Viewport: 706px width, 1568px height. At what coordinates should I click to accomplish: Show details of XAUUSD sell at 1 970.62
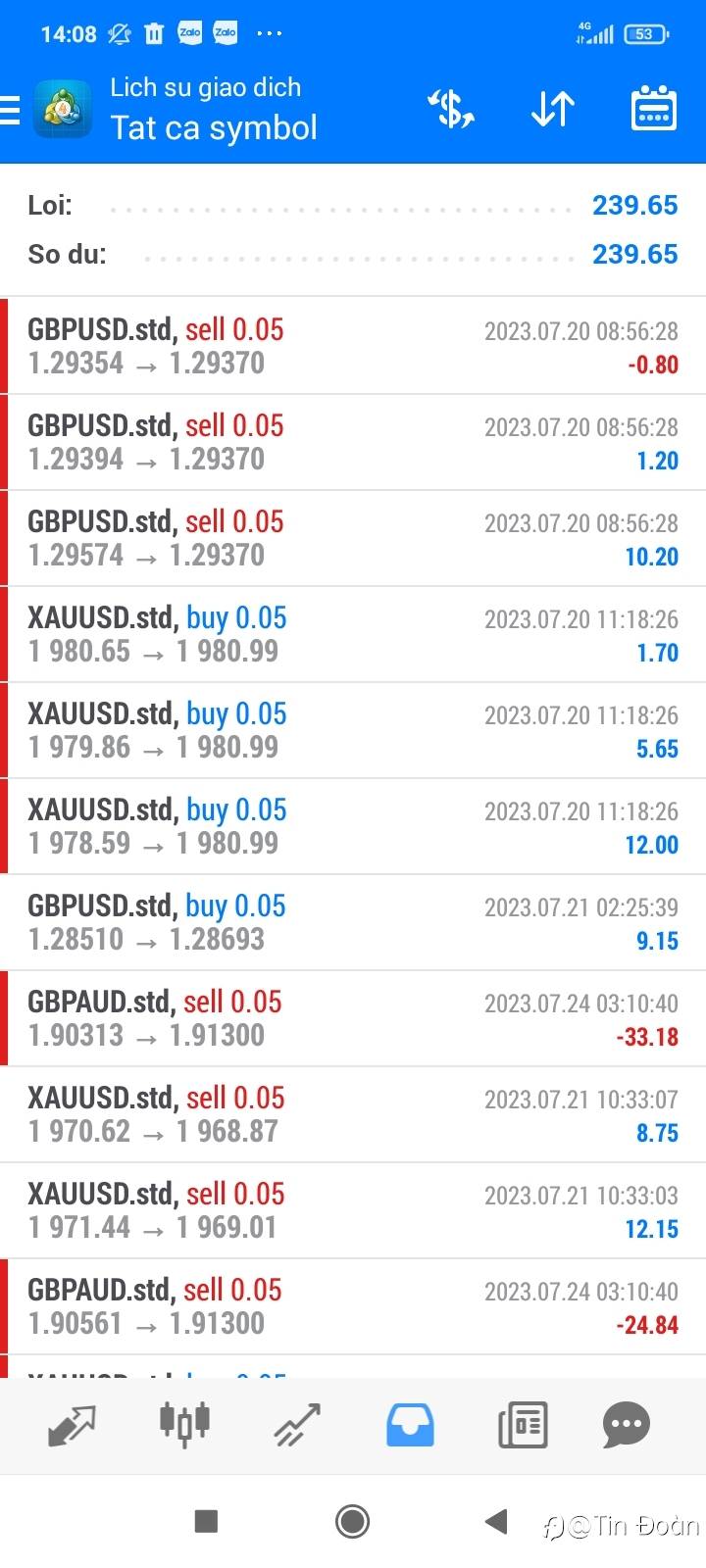(x=353, y=1114)
